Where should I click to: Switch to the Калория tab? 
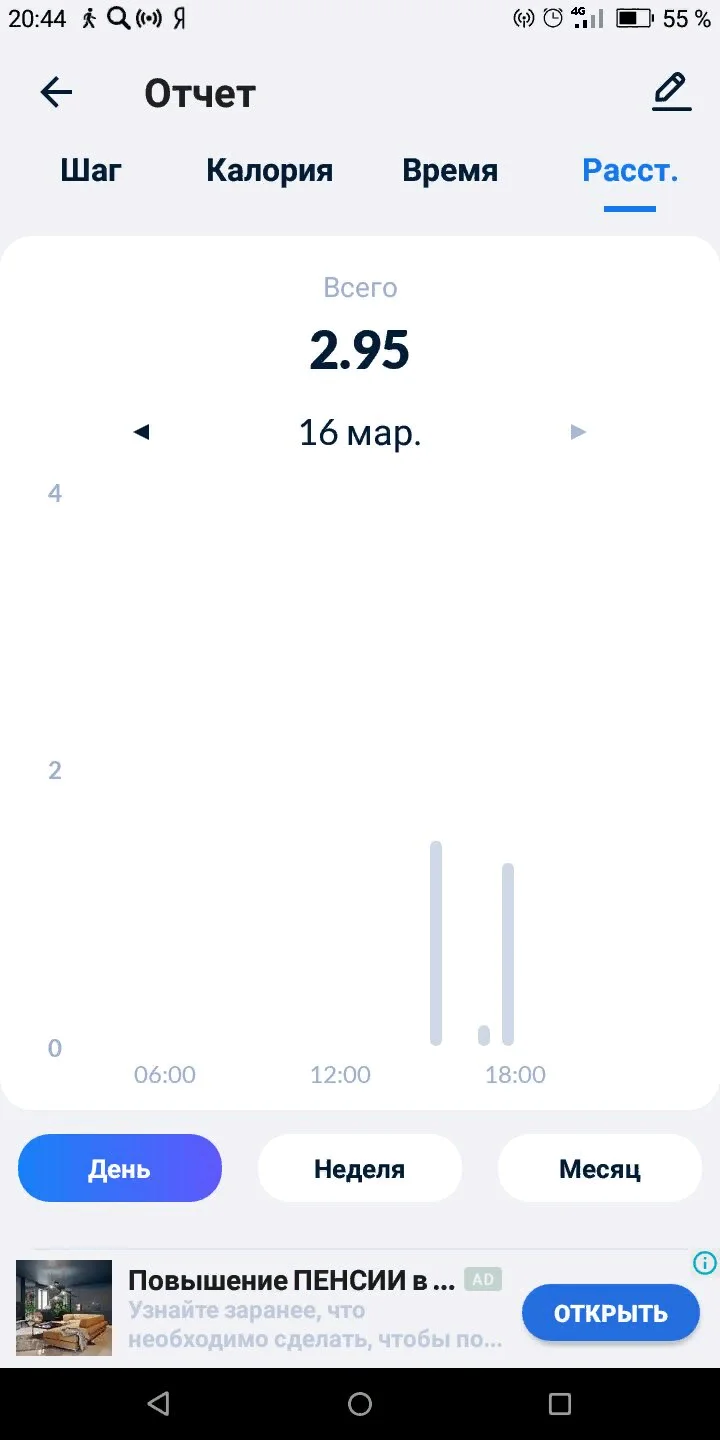click(269, 170)
